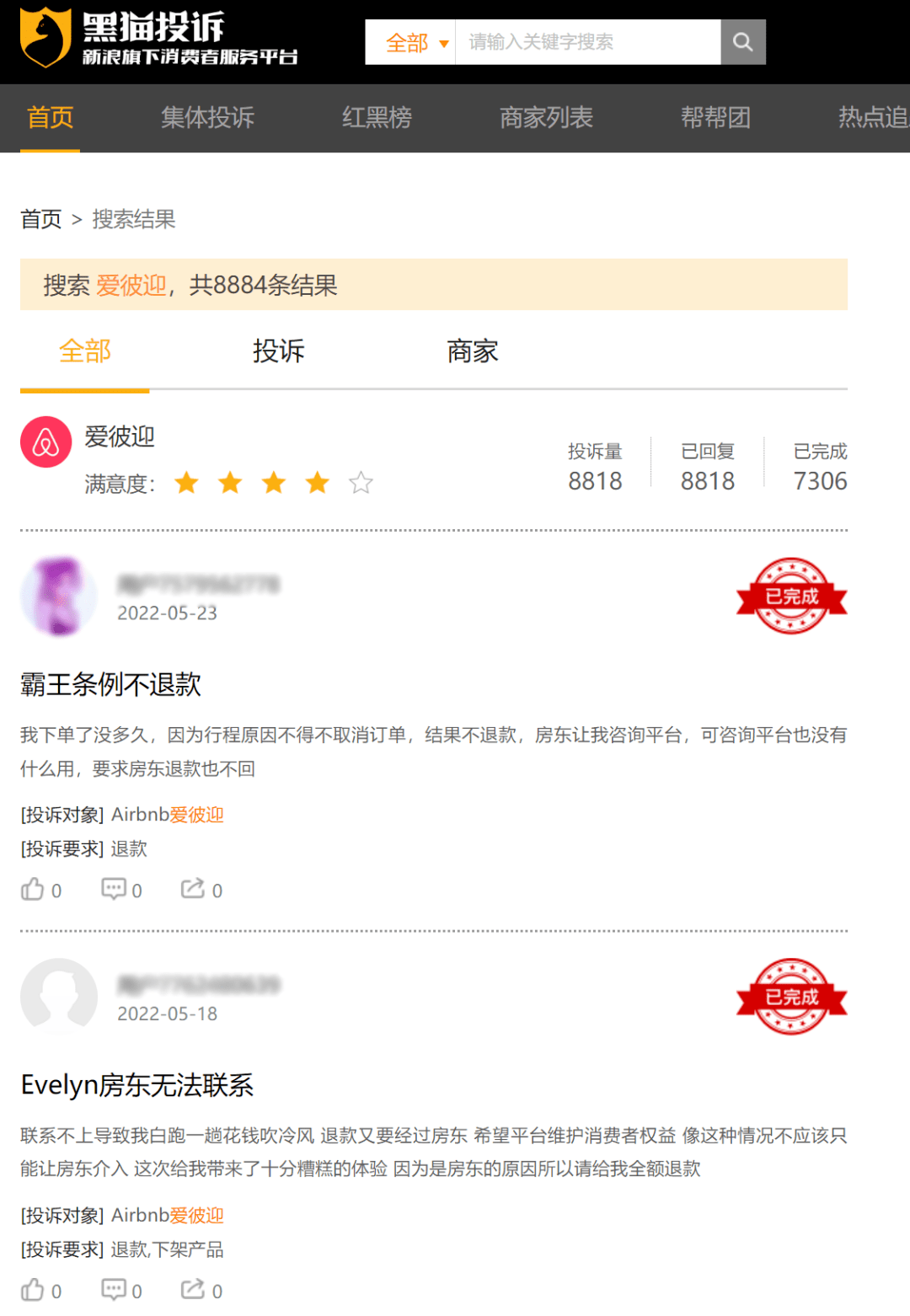Open 商家列表 merchant list
910x1316 pixels.
pos(546,118)
